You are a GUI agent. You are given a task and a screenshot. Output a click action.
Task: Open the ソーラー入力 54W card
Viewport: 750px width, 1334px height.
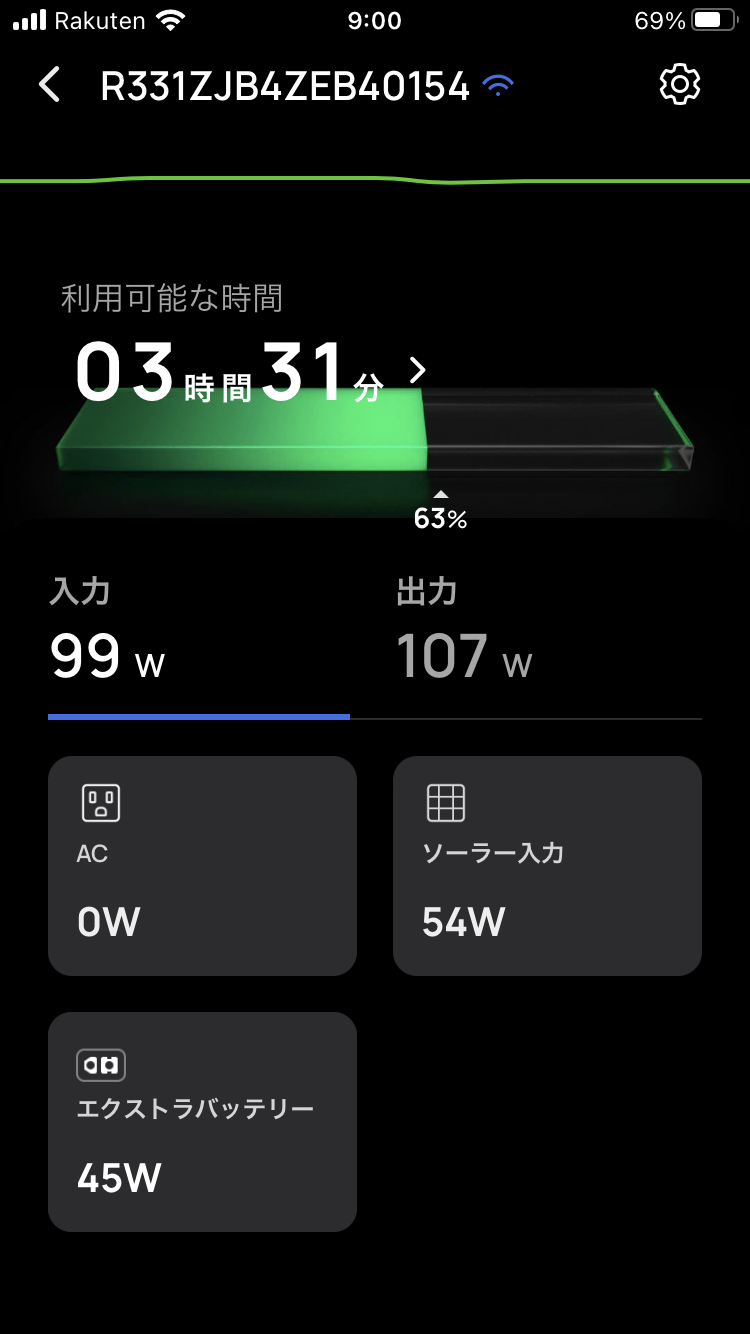547,866
